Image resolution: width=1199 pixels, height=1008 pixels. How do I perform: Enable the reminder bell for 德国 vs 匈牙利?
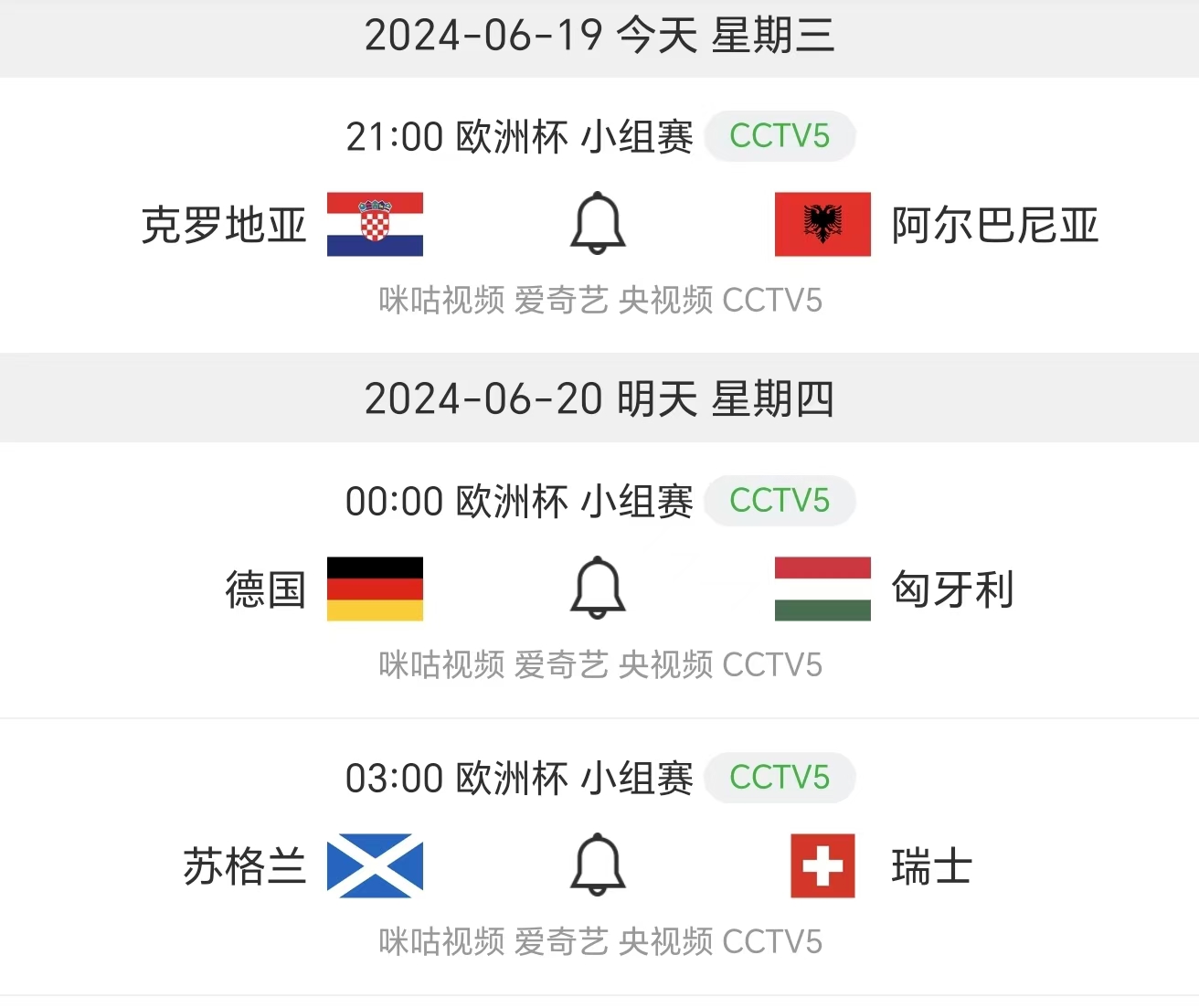[598, 588]
